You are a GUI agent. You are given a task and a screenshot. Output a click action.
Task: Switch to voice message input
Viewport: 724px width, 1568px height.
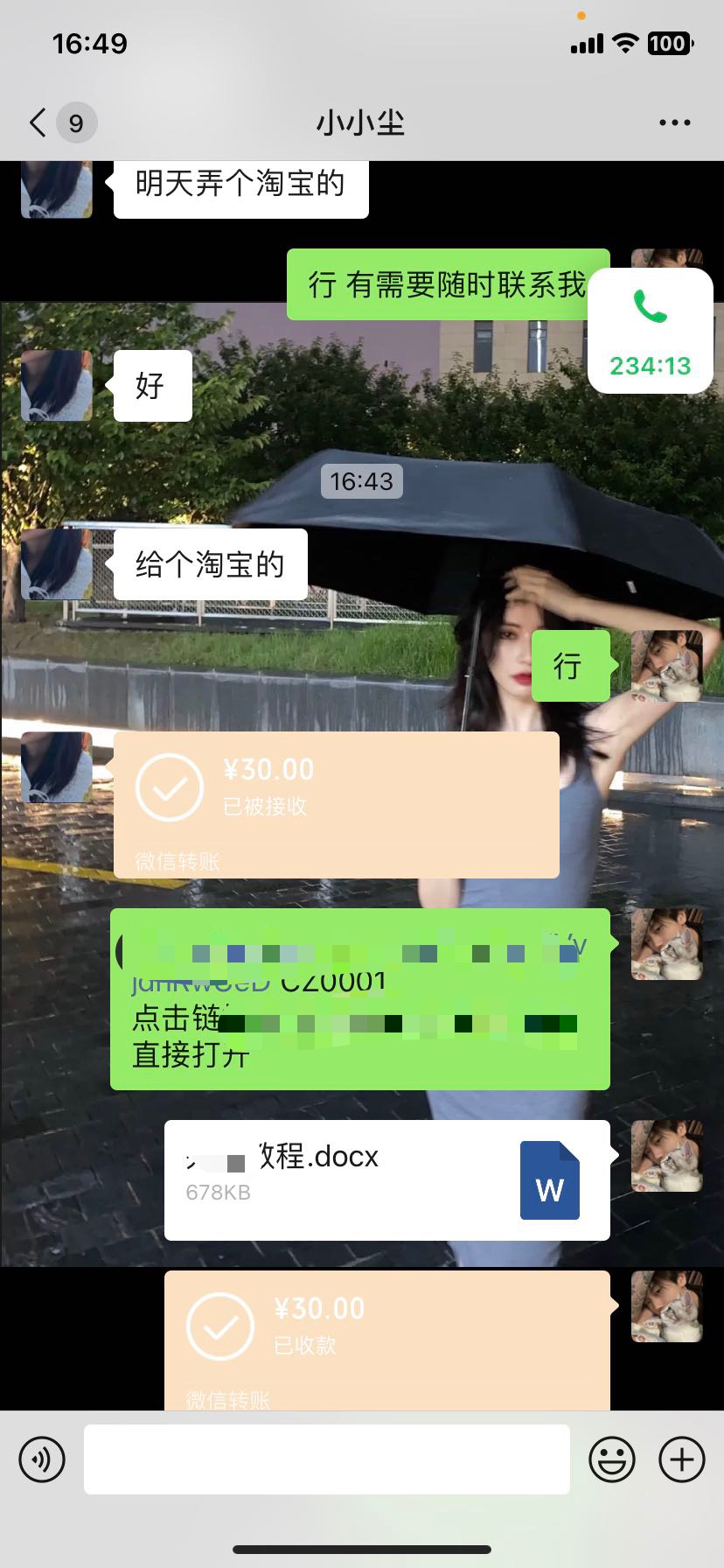42,1459
